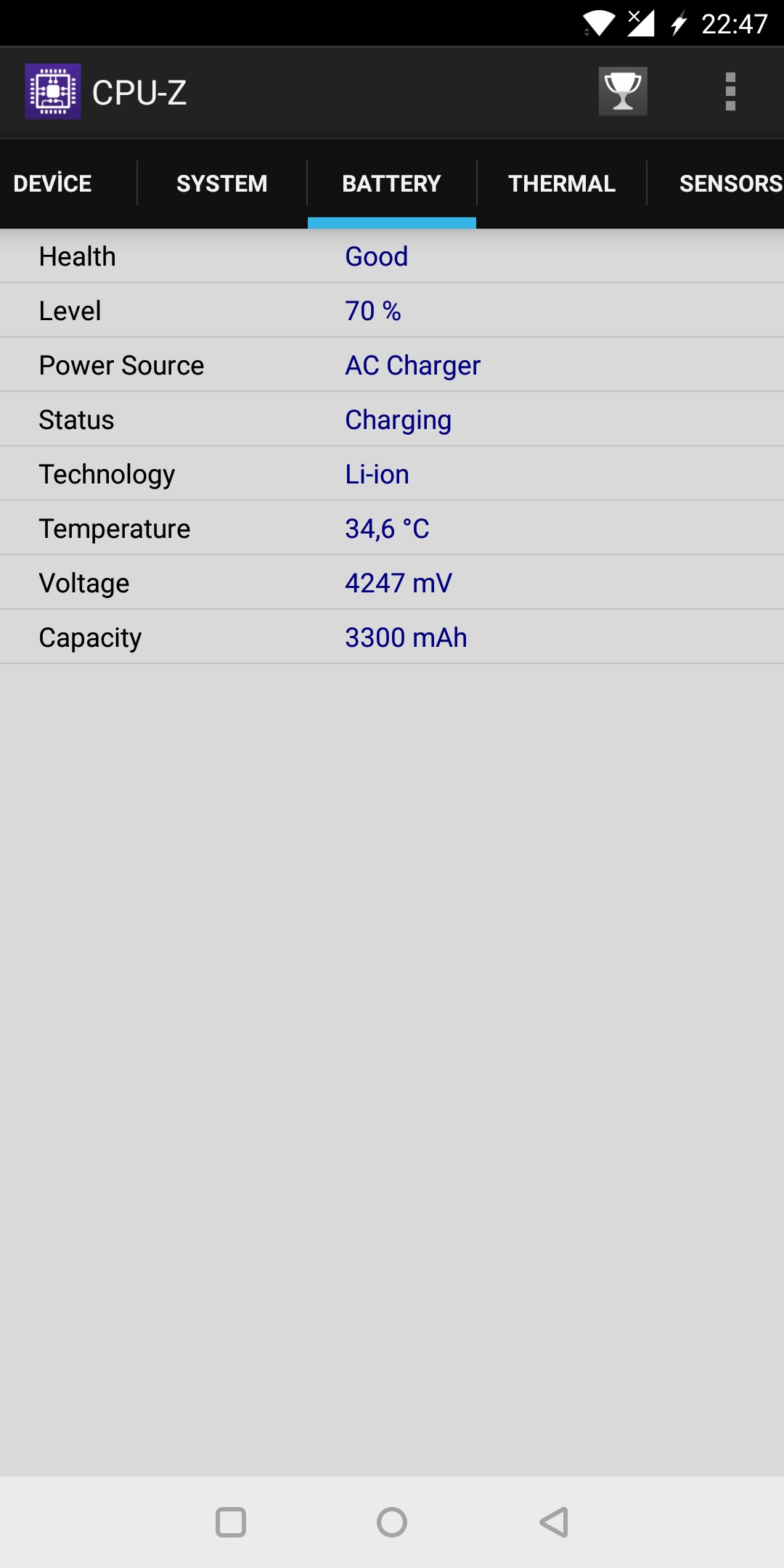This screenshot has width=784, height=1568.
Task: Select the Battery tab
Action: [x=392, y=184]
